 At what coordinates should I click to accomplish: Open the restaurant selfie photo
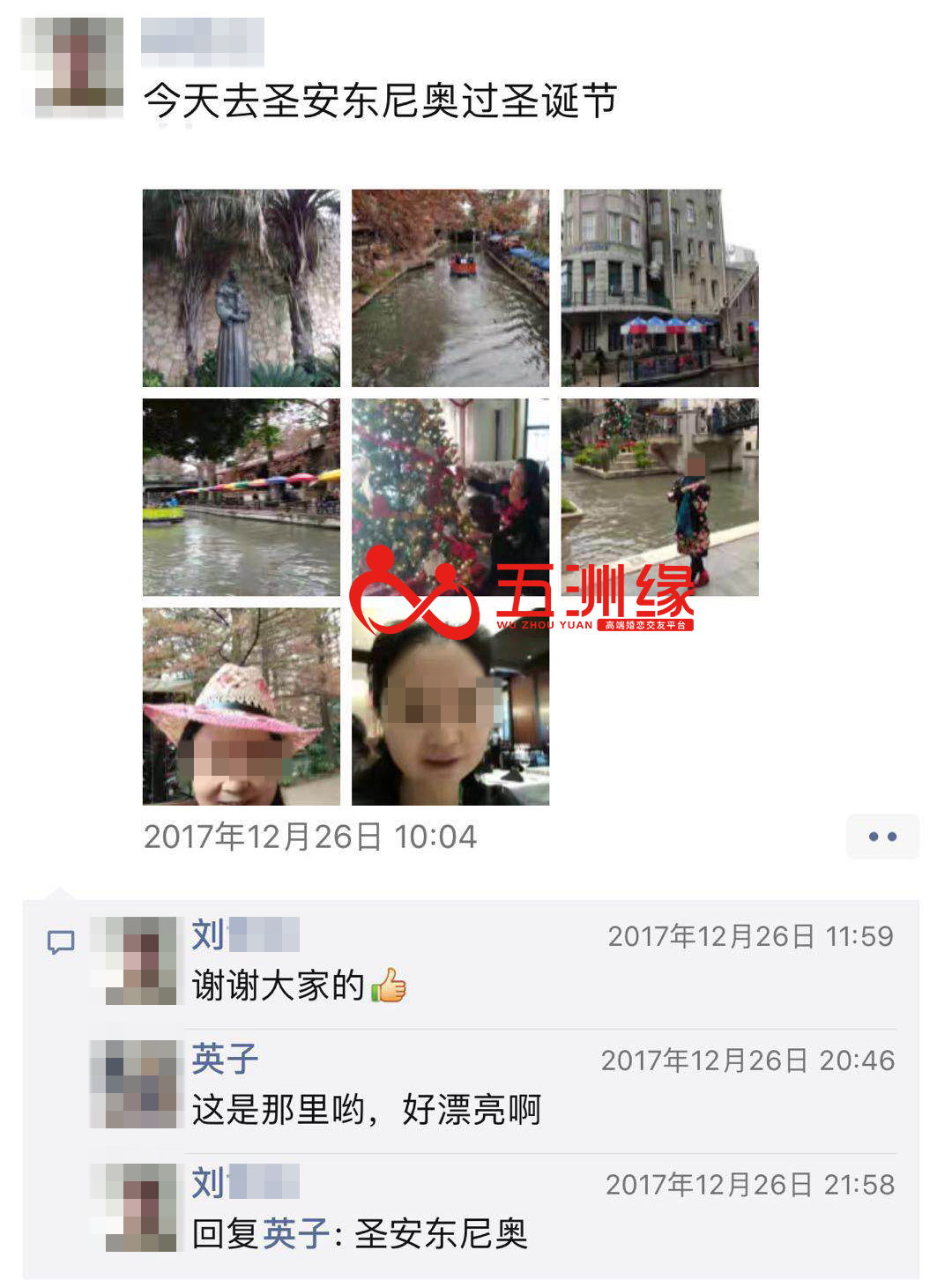(x=450, y=706)
